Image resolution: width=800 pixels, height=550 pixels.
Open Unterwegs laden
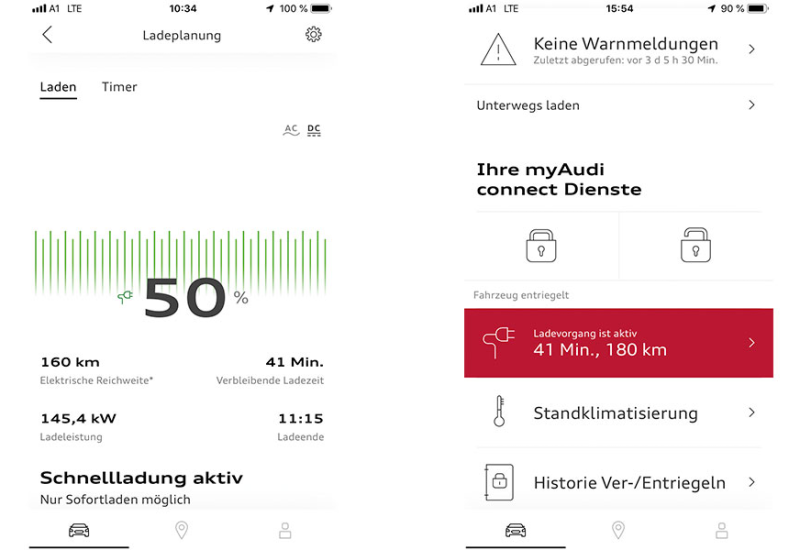(x=618, y=105)
